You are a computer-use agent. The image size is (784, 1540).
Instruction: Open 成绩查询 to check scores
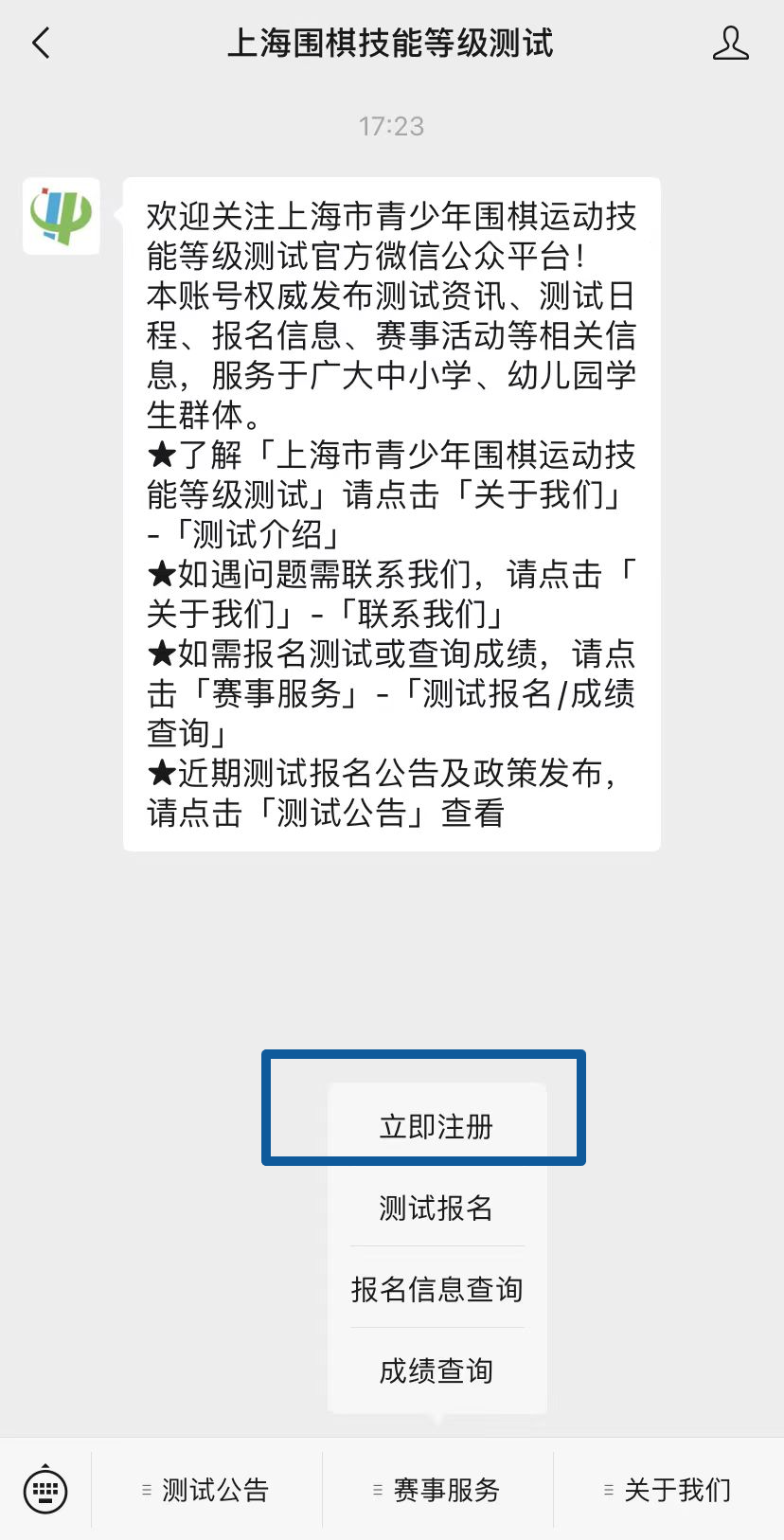click(x=437, y=1370)
